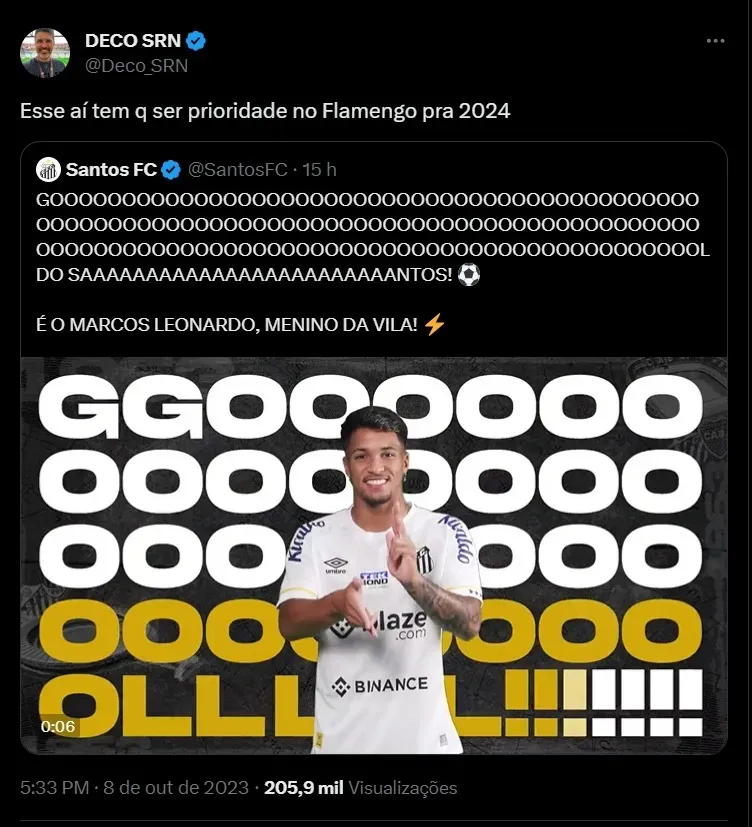Image resolution: width=752 pixels, height=827 pixels.
Task: Play the Marcos Leonardo goal video
Action: tap(373, 555)
